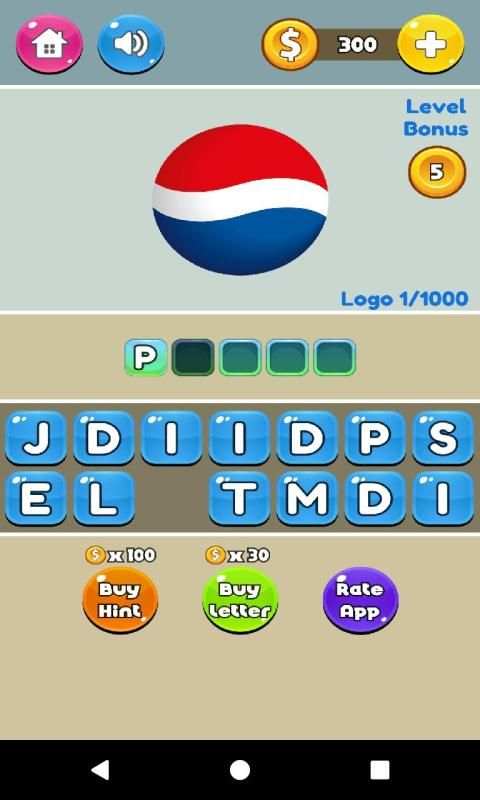Pick the letter T tile
Image resolution: width=480 pixels, height=800 pixels.
[x=239, y=498]
